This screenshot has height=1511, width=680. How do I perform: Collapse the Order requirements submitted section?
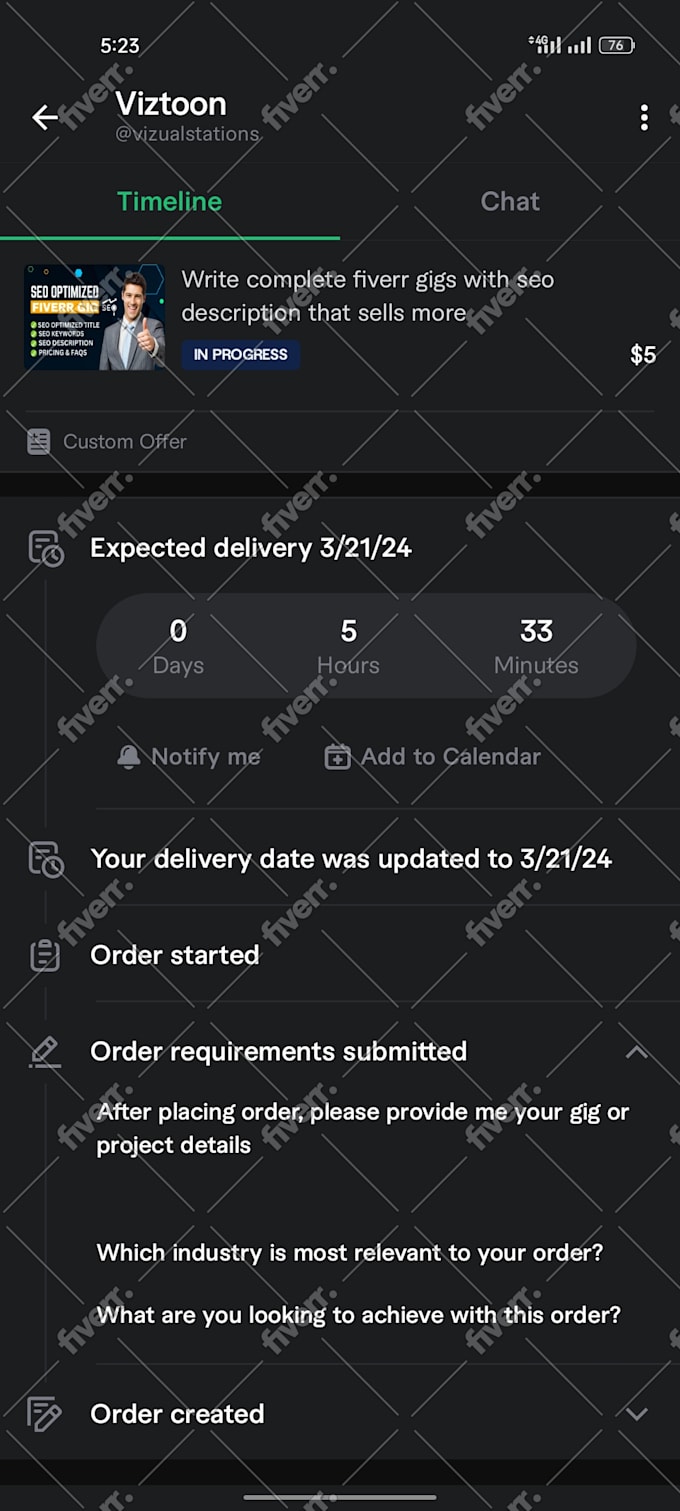[x=636, y=1052]
